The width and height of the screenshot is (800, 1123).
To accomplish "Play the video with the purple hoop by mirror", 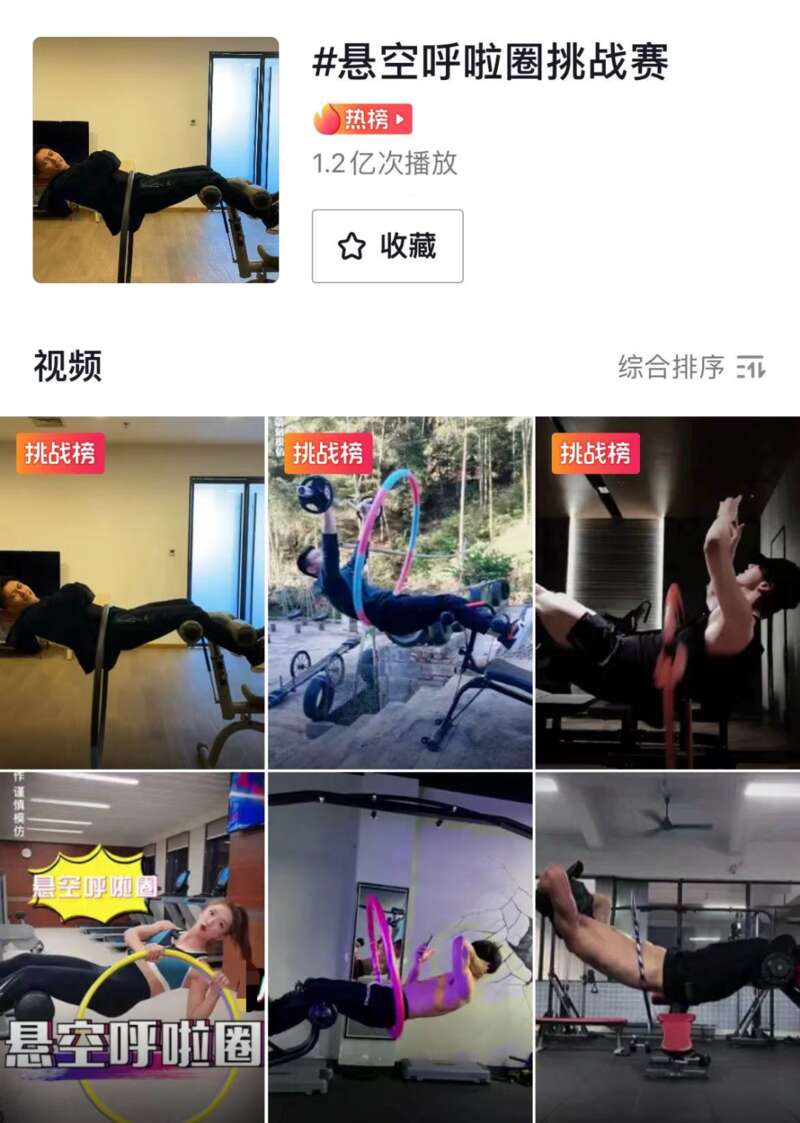I will (400, 945).
